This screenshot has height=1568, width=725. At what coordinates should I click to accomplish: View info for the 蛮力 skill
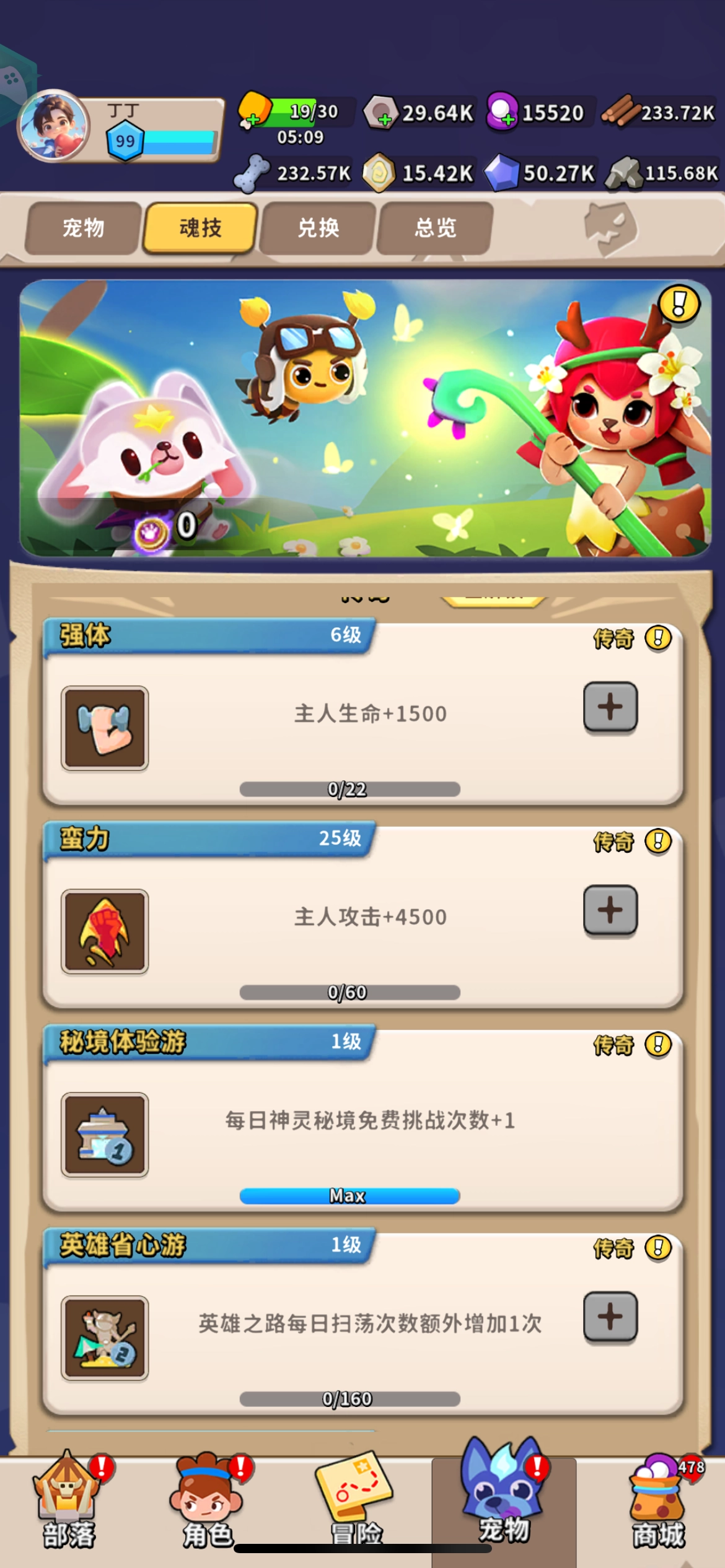coord(658,841)
